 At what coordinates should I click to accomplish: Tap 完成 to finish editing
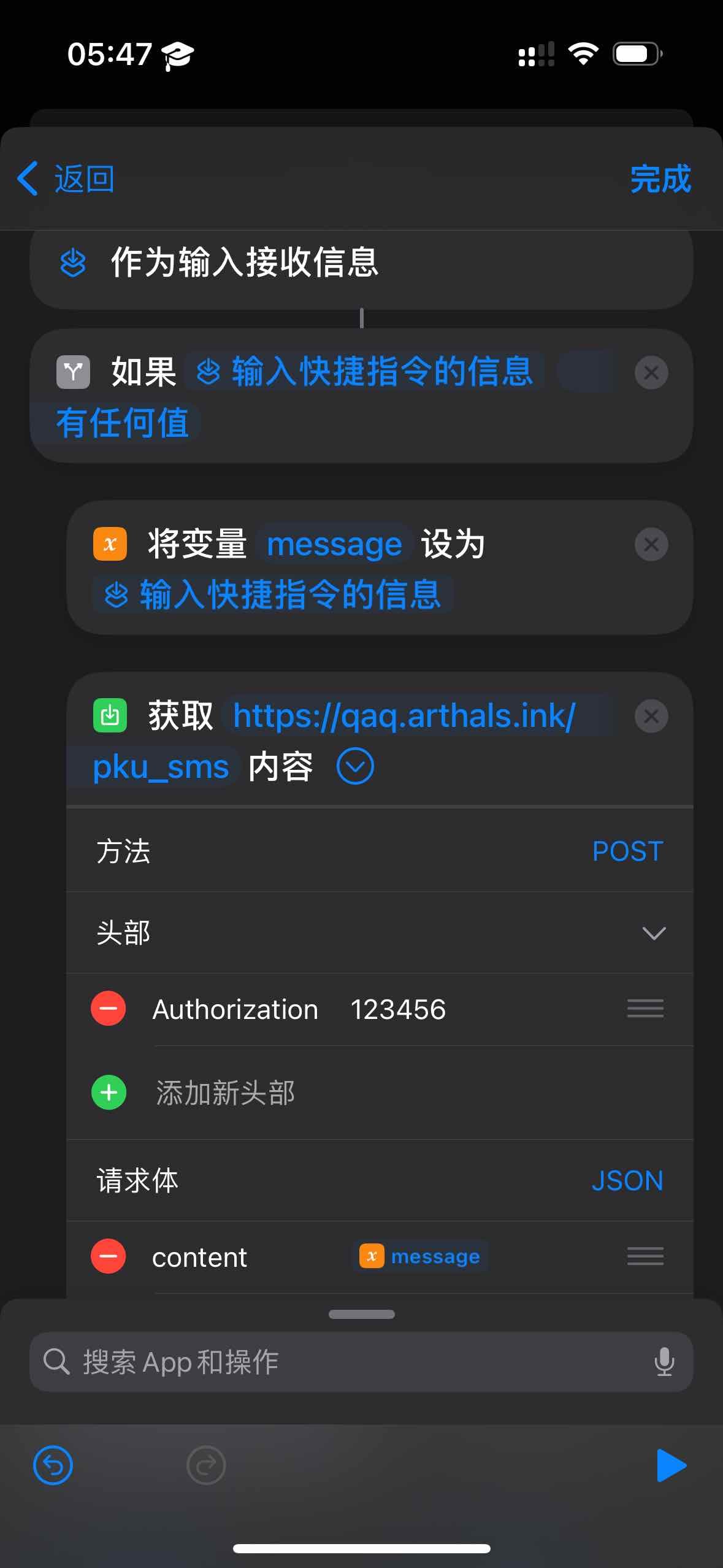pos(660,179)
